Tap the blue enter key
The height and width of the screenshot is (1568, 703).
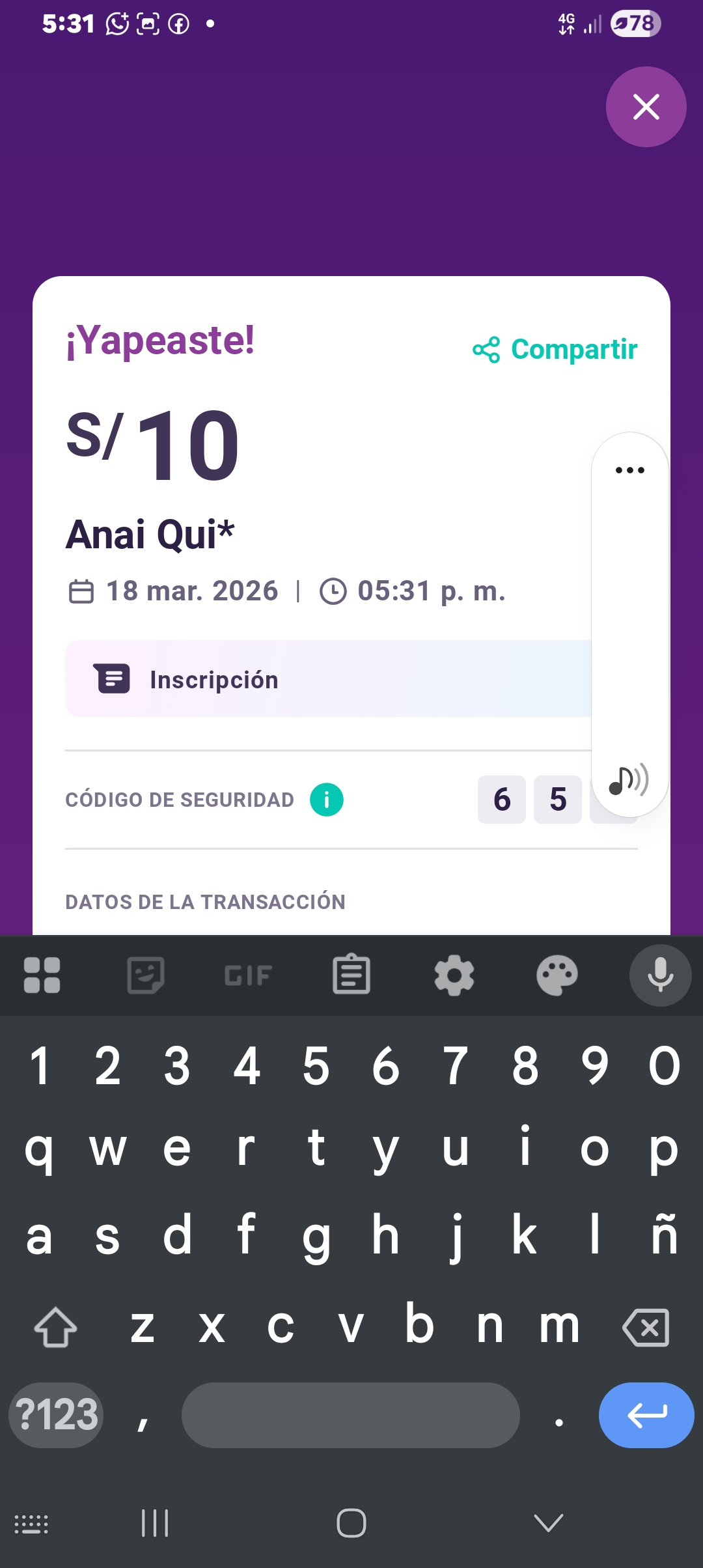click(x=646, y=1415)
